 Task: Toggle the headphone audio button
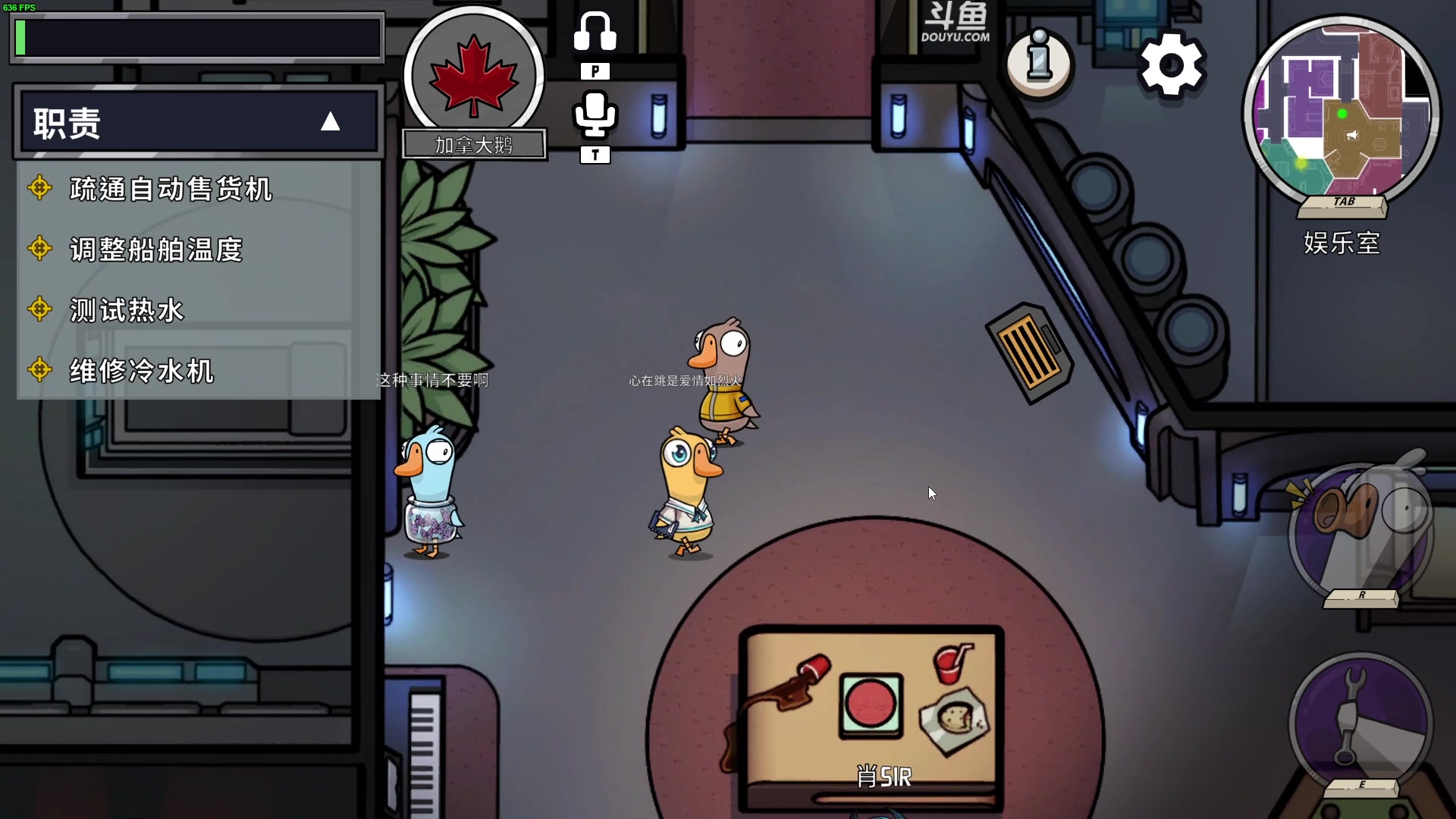tap(595, 33)
